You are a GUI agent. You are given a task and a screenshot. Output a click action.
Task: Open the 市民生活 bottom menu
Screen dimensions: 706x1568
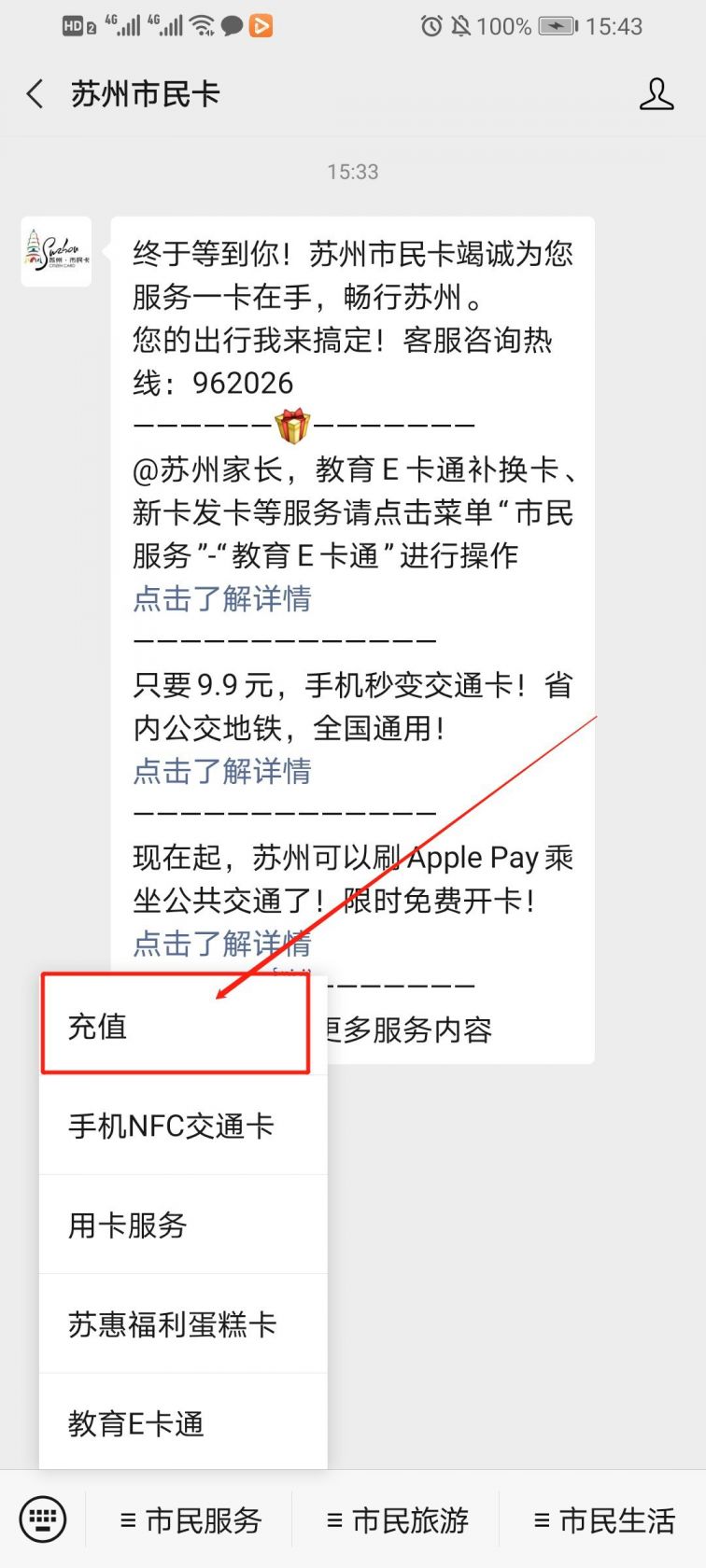point(604,1520)
